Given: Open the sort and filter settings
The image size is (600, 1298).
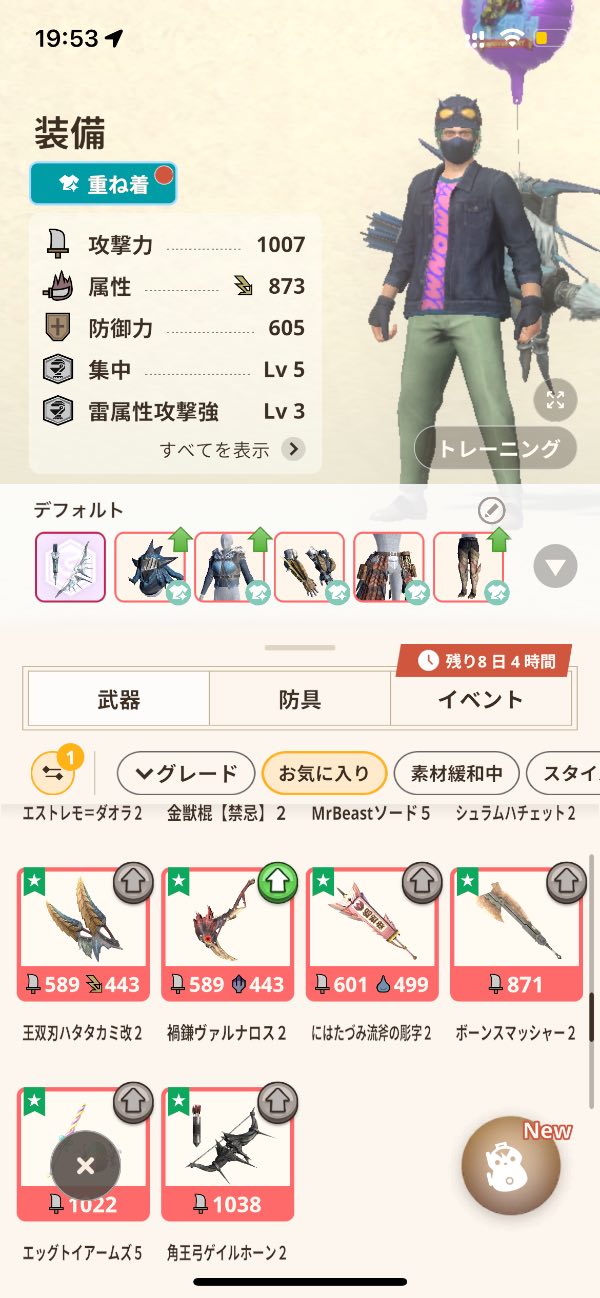Looking at the screenshot, I should (53, 773).
